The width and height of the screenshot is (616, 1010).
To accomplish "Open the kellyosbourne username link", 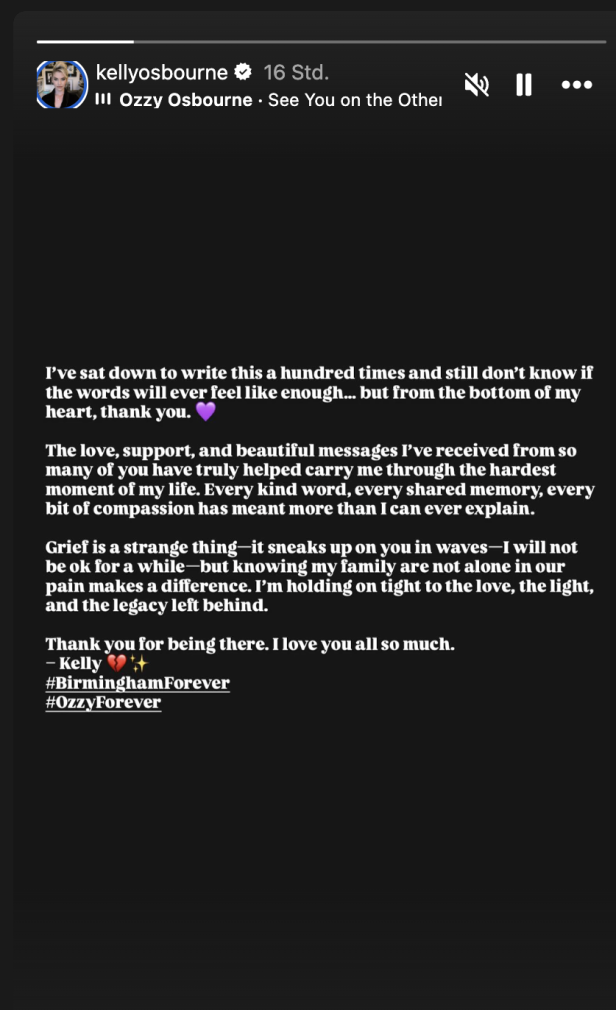I will point(161,72).
